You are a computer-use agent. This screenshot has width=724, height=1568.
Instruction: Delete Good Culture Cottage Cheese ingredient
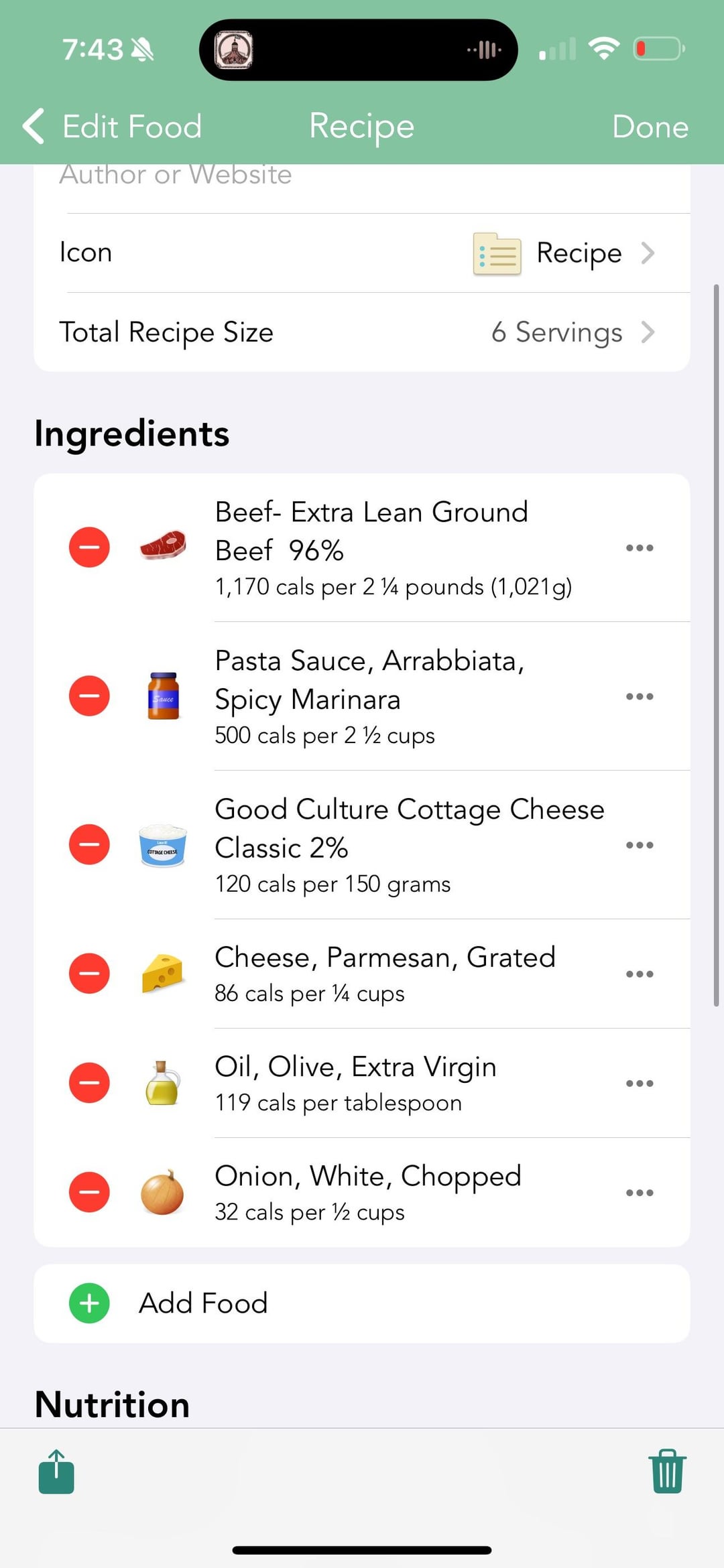coord(89,844)
